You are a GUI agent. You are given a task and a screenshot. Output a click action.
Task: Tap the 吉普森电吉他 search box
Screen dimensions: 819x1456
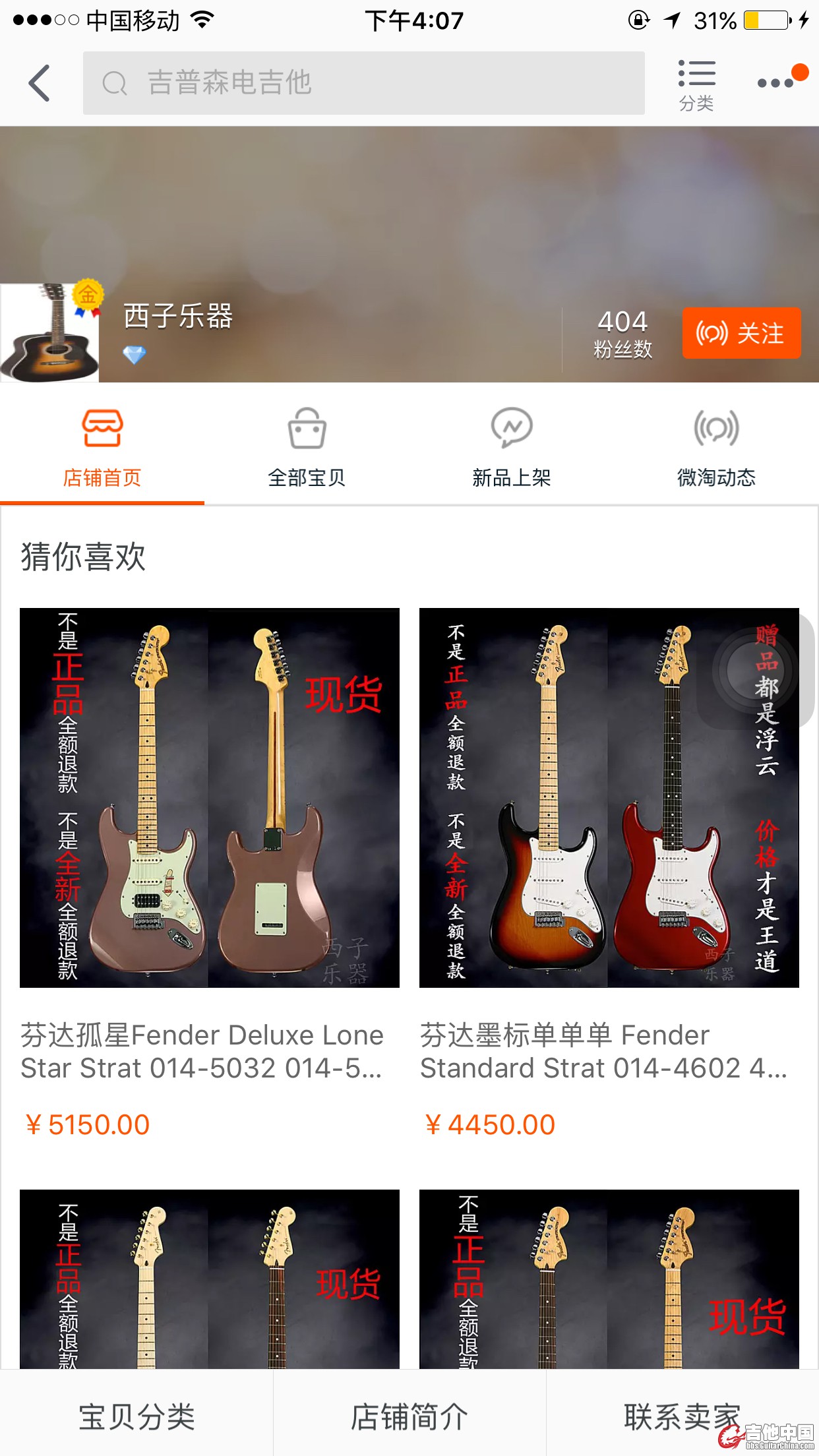pyautogui.click(x=363, y=83)
